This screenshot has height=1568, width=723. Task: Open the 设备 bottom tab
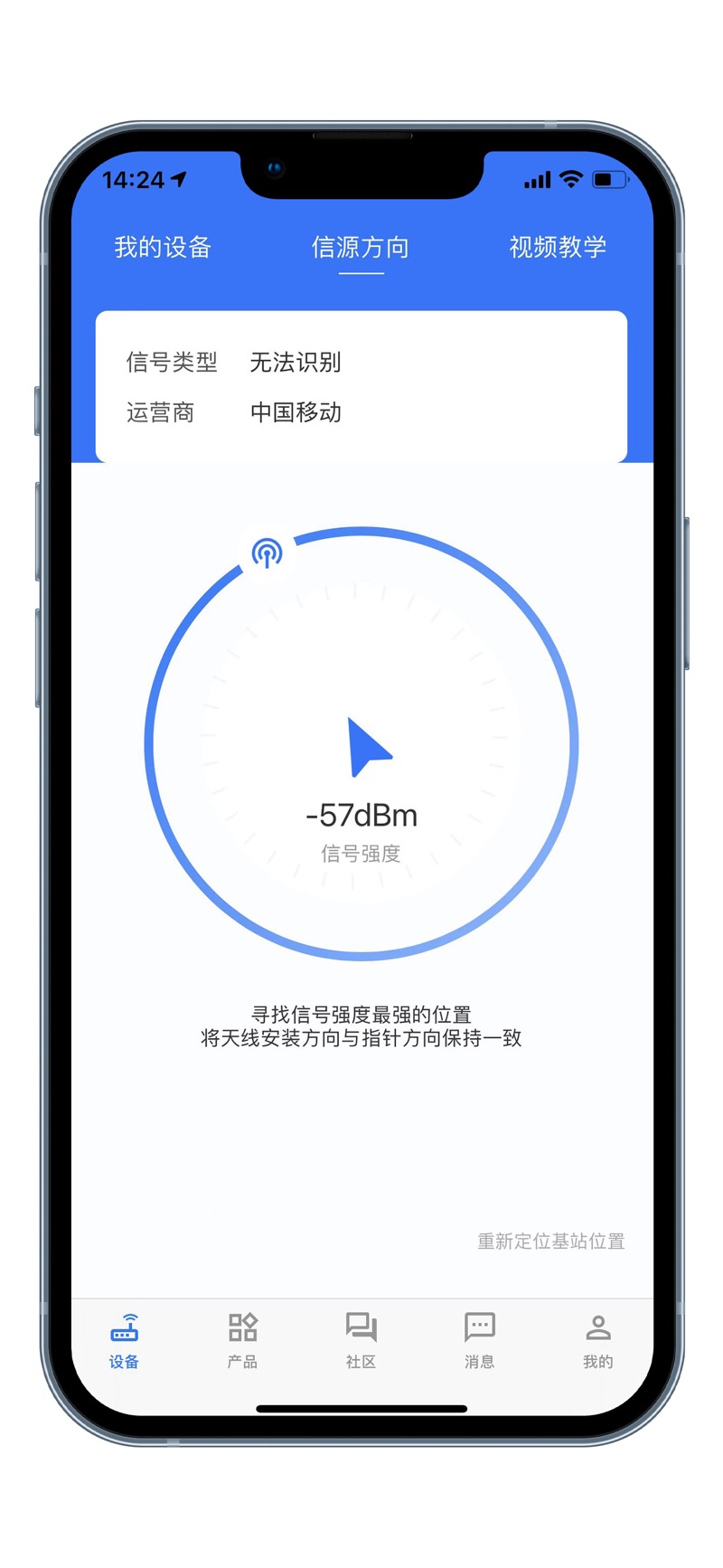click(125, 1341)
